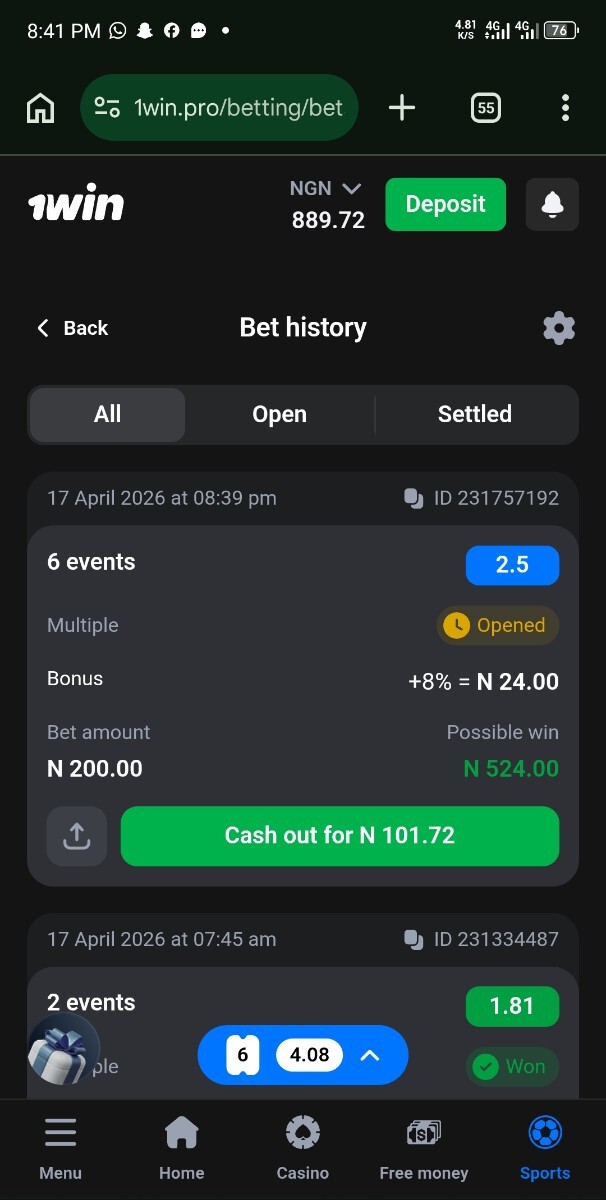Select the All bets tab
The image size is (606, 1200).
coord(107,415)
